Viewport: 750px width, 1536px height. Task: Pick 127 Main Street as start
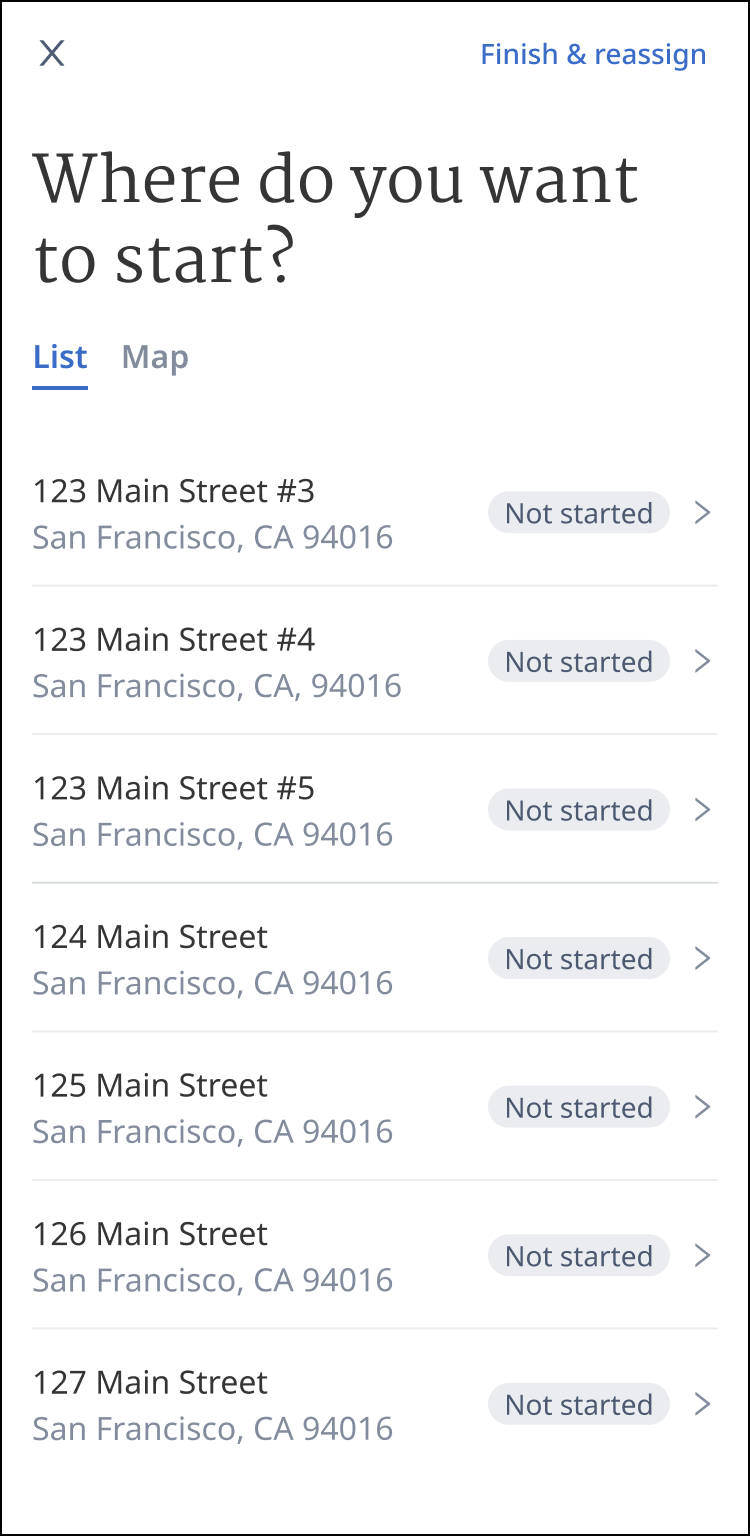pos(374,1404)
